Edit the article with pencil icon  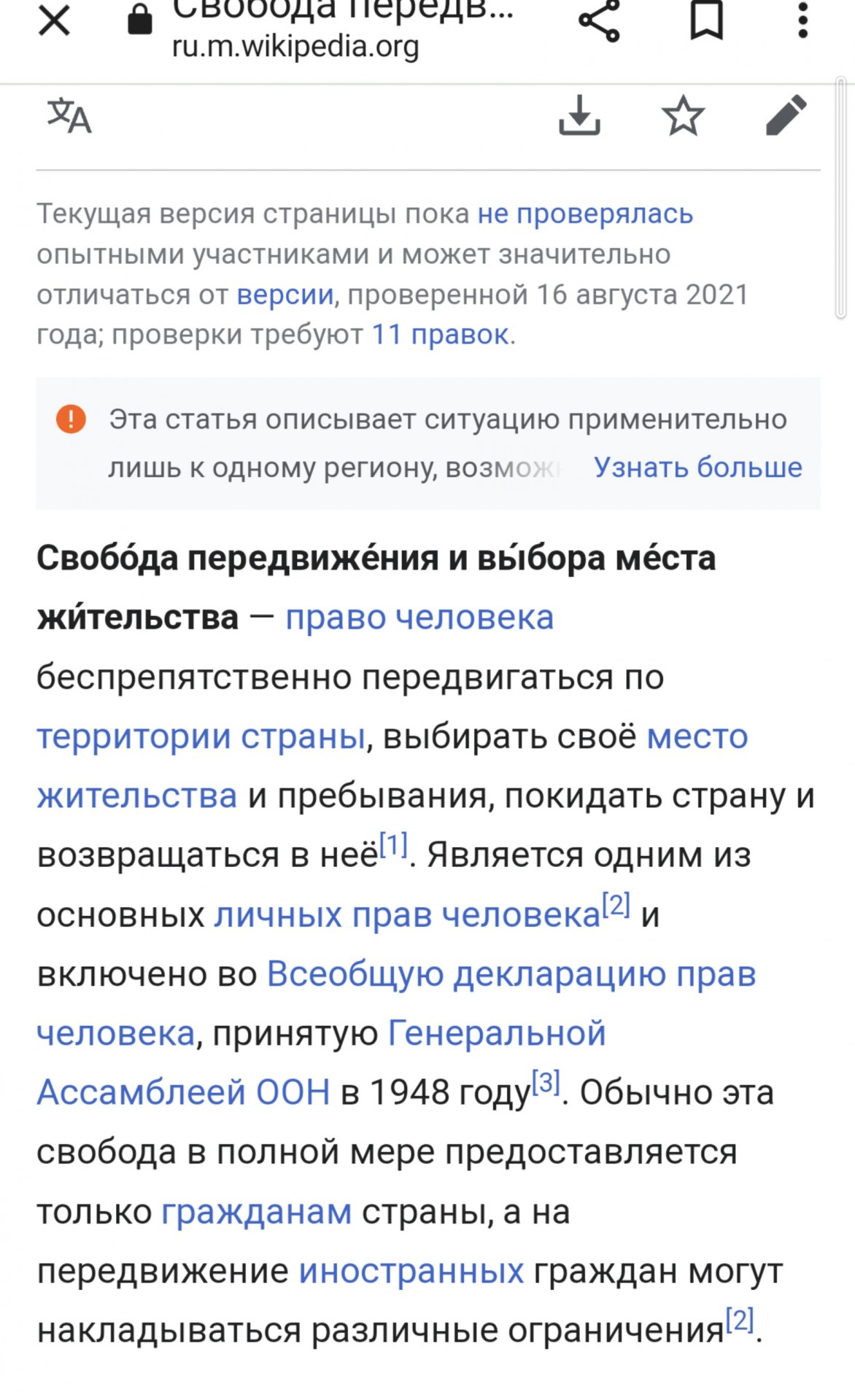coord(786,115)
